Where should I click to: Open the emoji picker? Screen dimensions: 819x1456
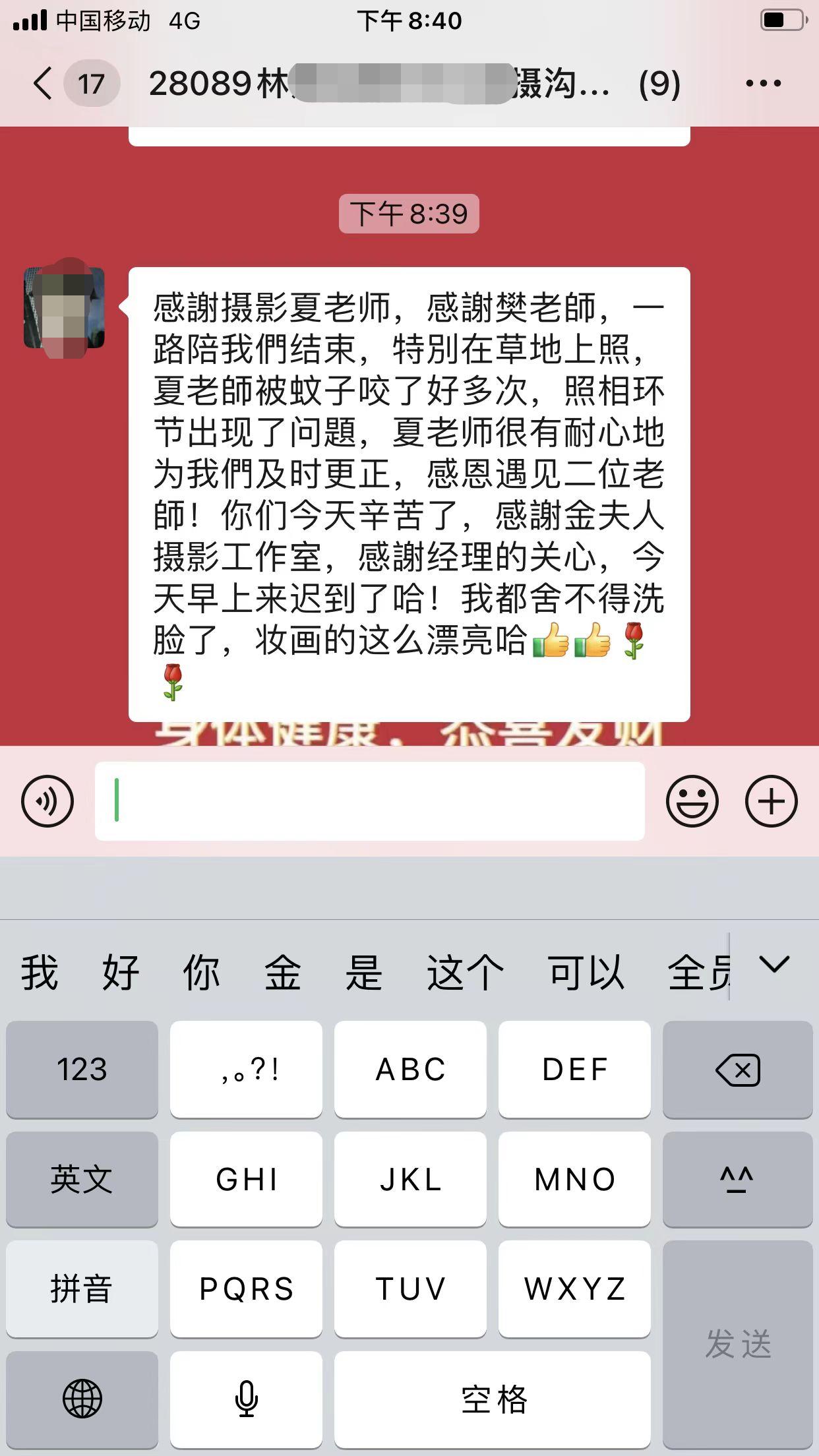coord(692,801)
